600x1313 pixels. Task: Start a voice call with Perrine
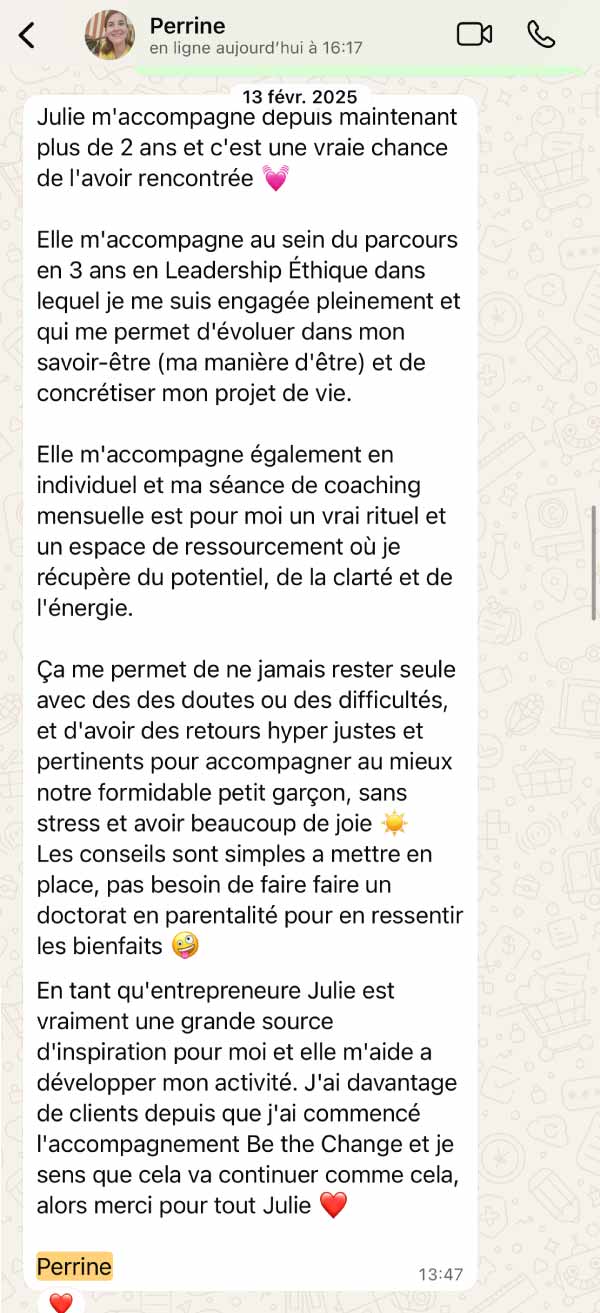(541, 34)
